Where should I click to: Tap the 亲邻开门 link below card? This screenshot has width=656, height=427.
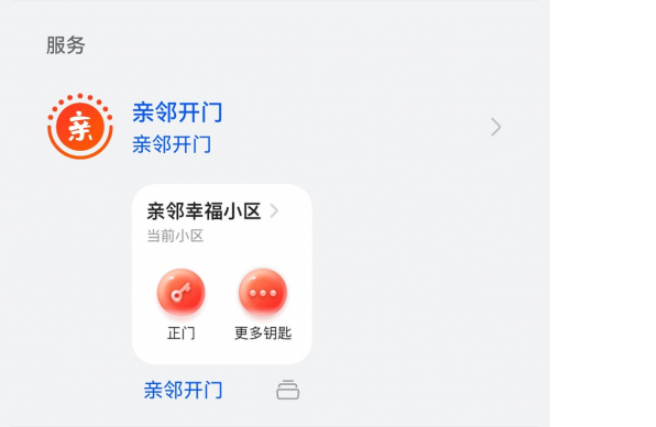183,390
